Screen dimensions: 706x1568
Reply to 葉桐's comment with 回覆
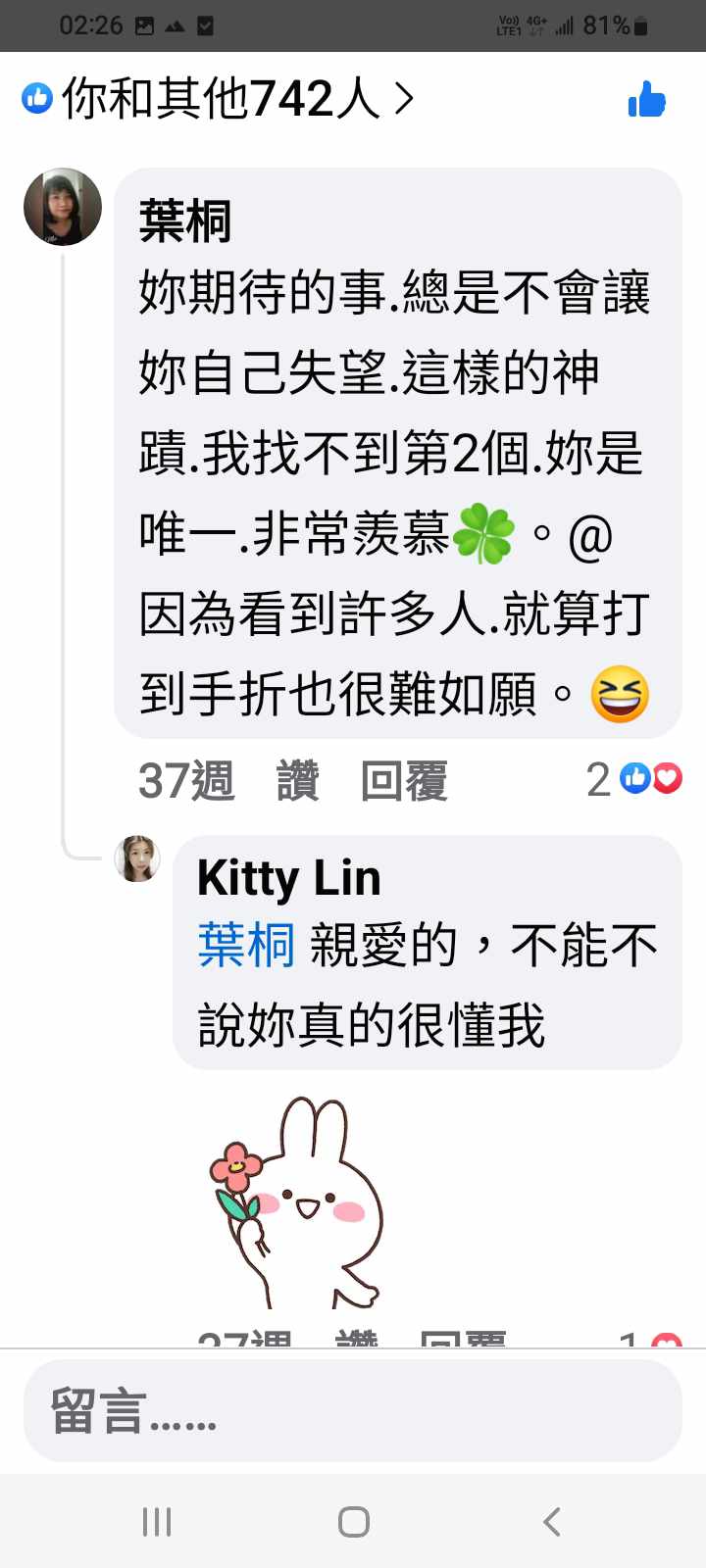pyautogui.click(x=404, y=781)
